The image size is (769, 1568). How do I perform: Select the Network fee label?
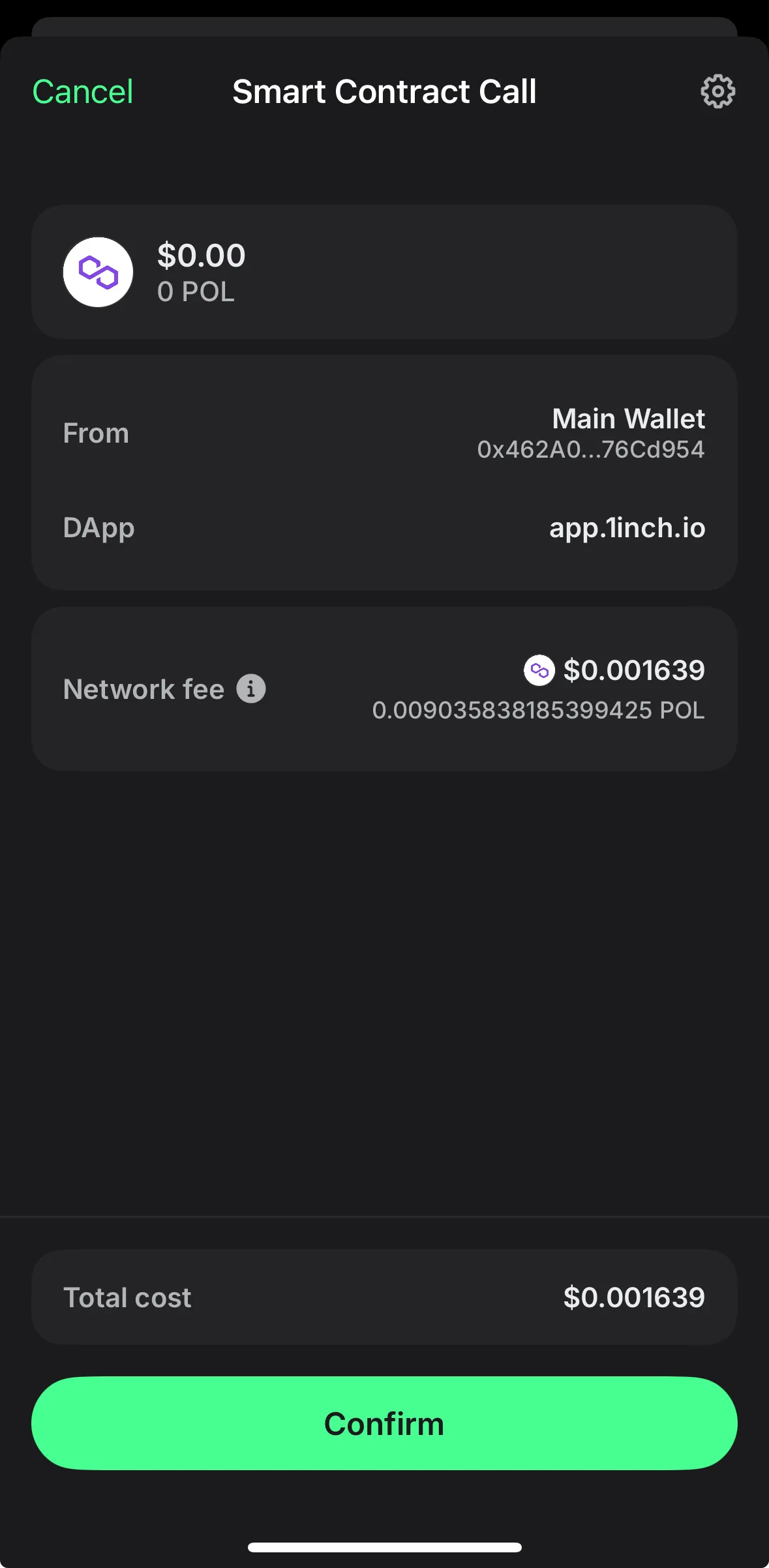coord(142,688)
